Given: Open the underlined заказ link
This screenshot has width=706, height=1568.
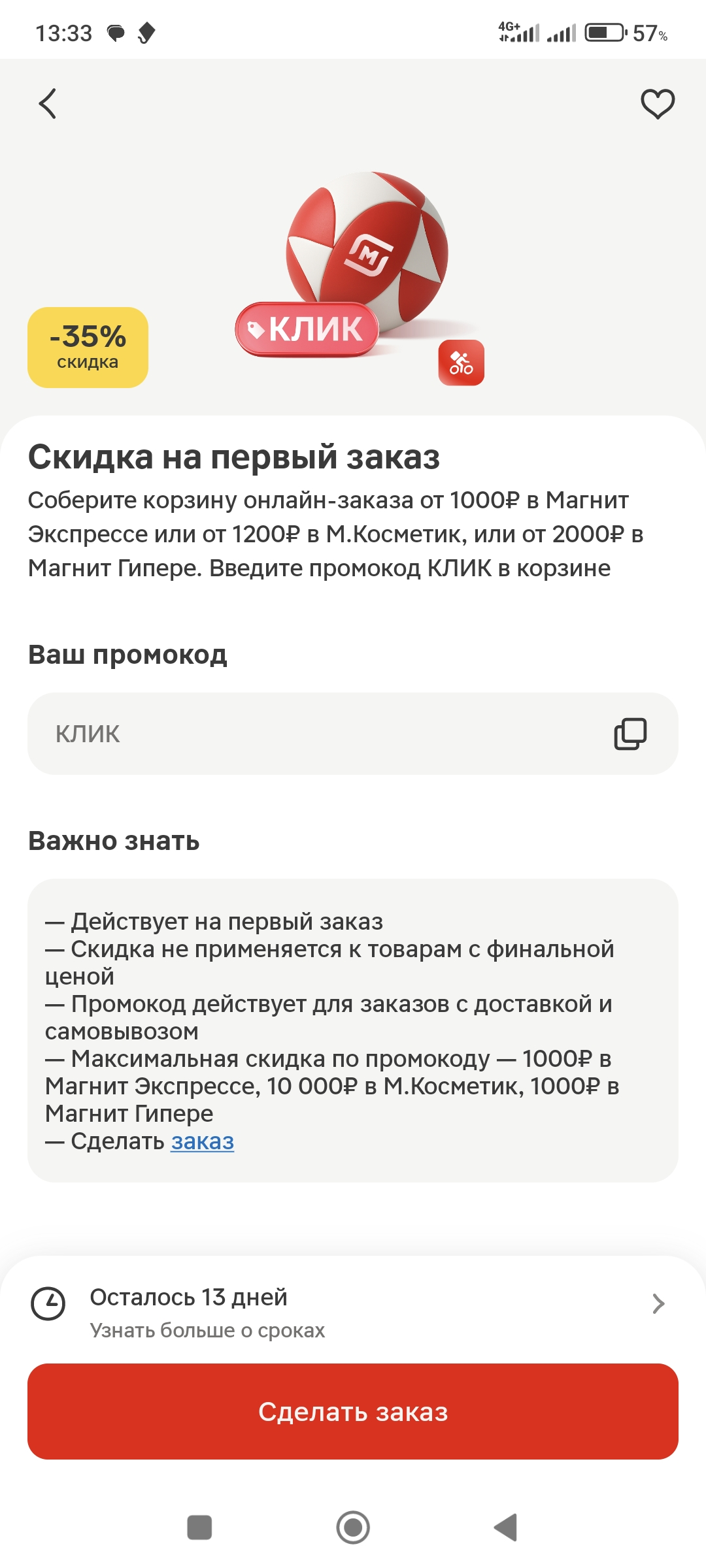Looking at the screenshot, I should [203, 1141].
